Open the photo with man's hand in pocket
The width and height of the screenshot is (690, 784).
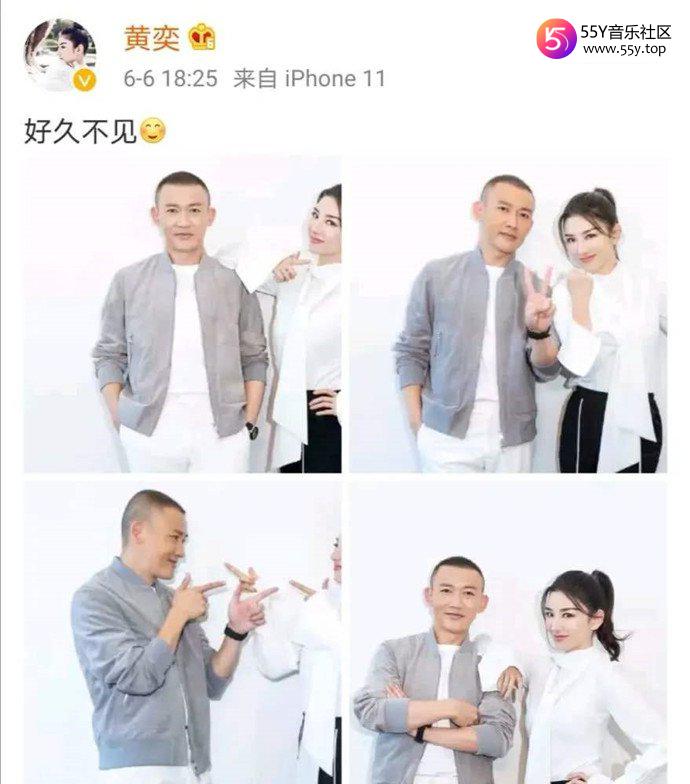(182, 314)
